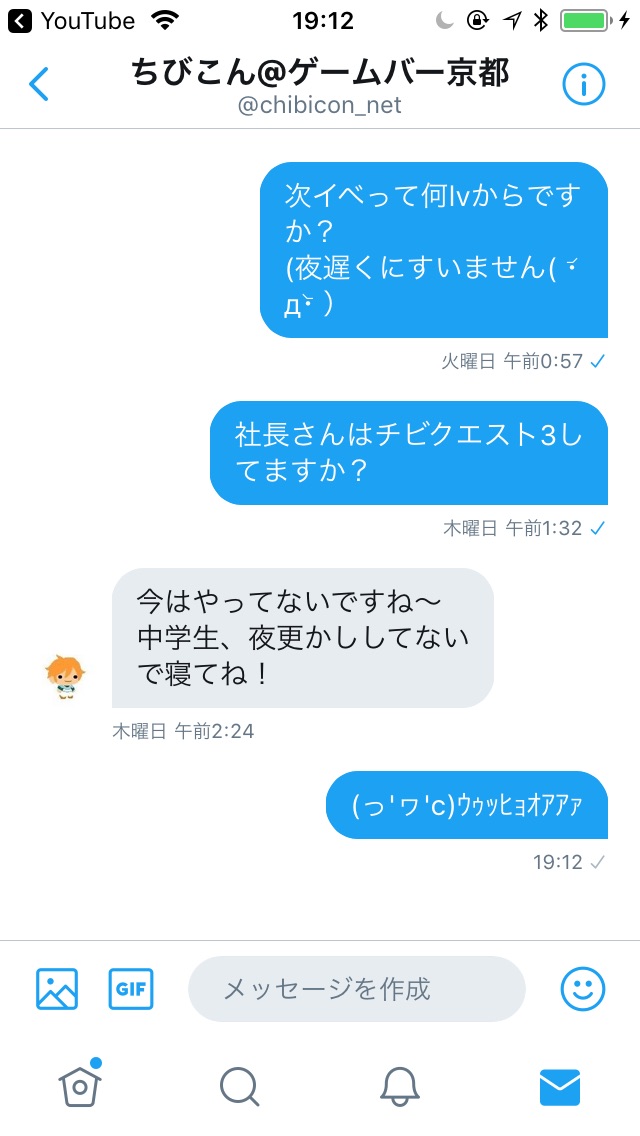Open the emoji smiley picker
This screenshot has height=1136, width=640.
click(x=583, y=989)
